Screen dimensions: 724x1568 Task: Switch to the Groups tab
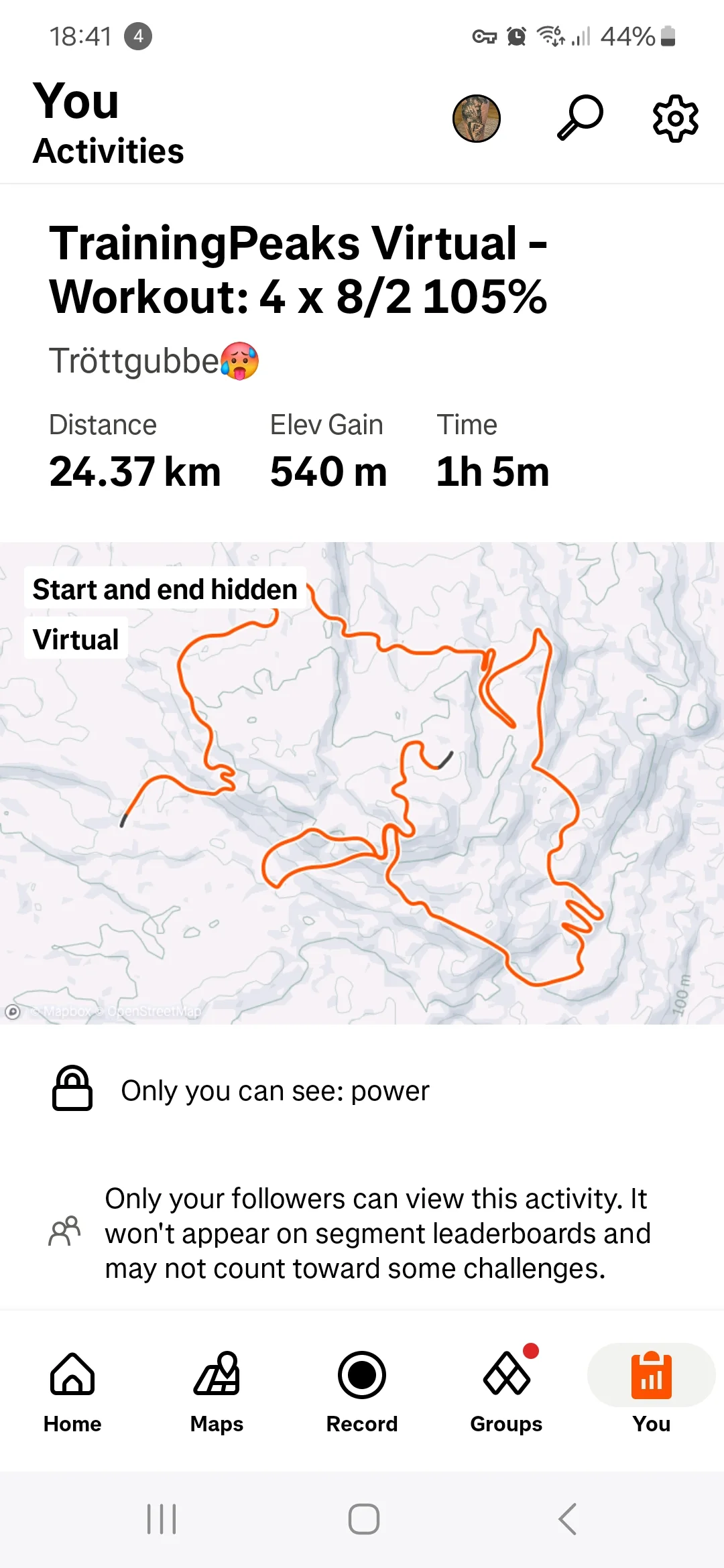tap(507, 1391)
